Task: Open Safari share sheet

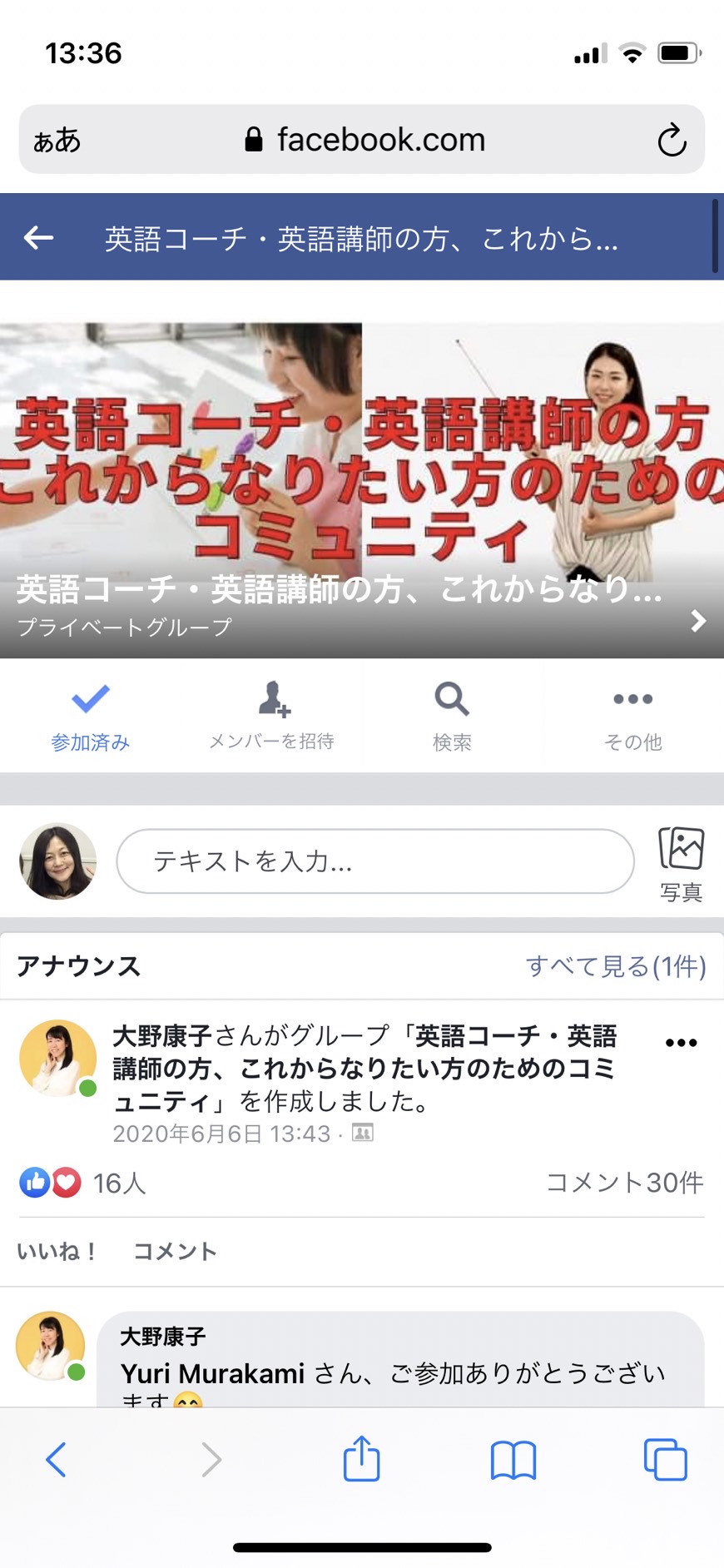Action: click(361, 1458)
